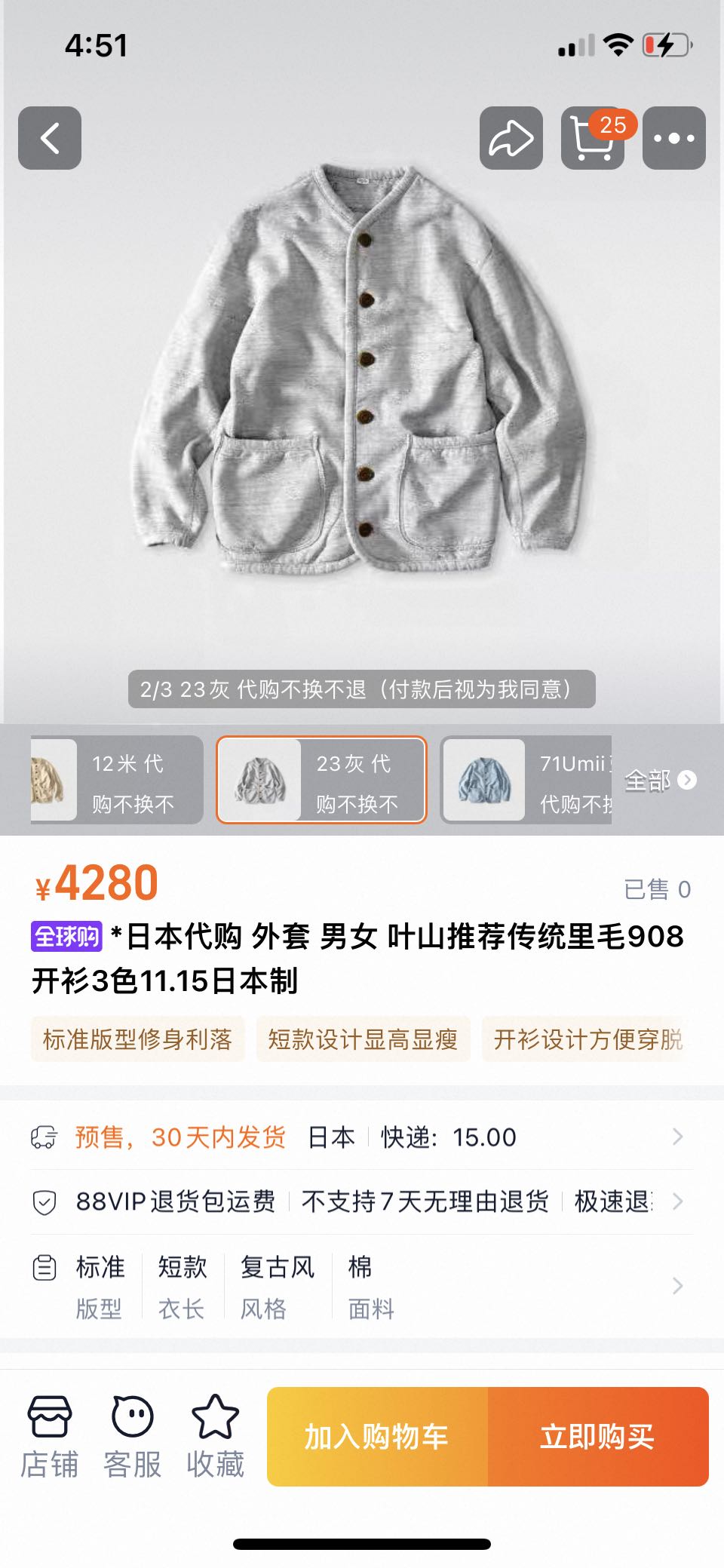Open the 预售 30天内发货 shipping details
The image size is (724, 1568).
pos(360,1137)
